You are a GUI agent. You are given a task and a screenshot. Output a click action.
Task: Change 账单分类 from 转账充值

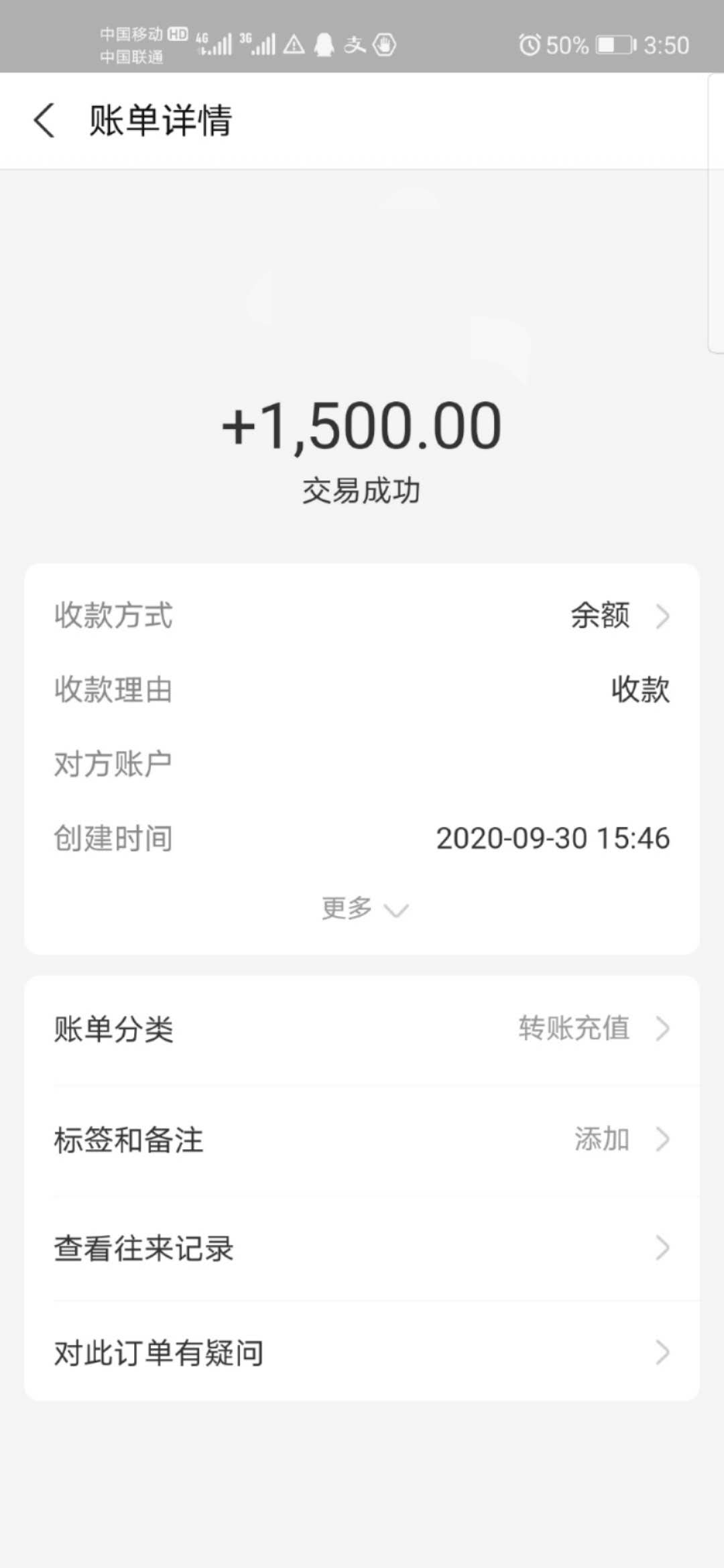[362, 1029]
